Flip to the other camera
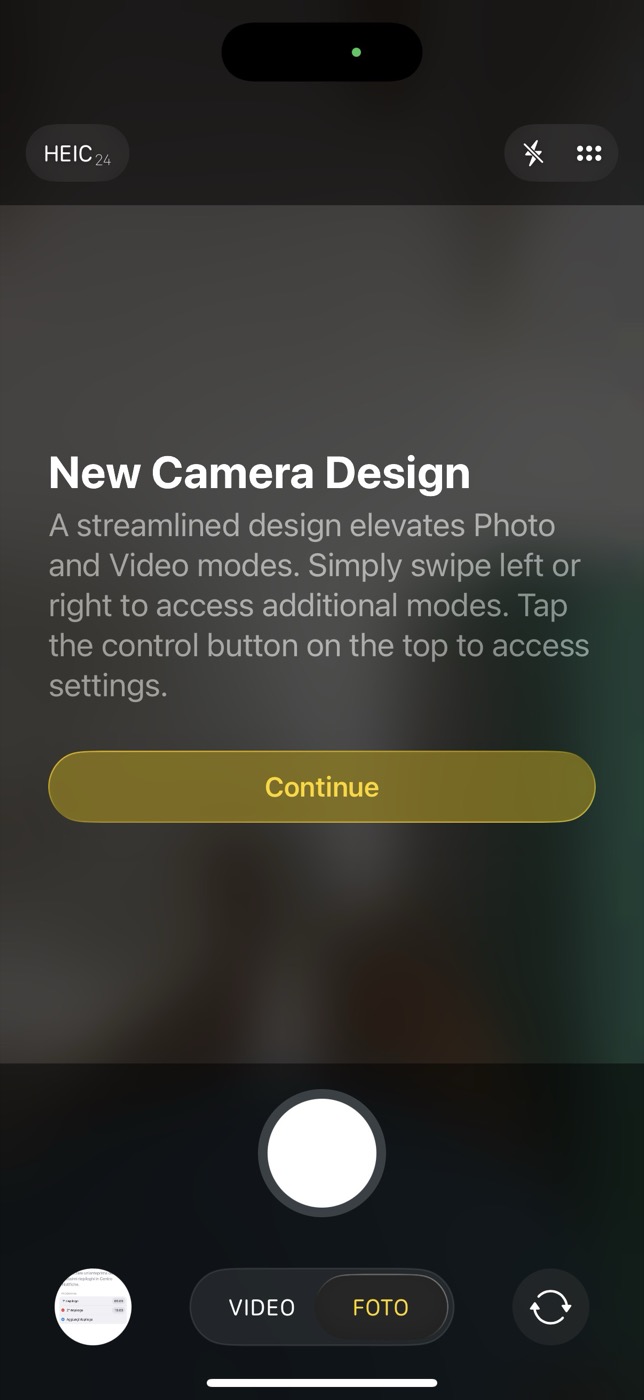644x1400 pixels. tap(551, 1307)
